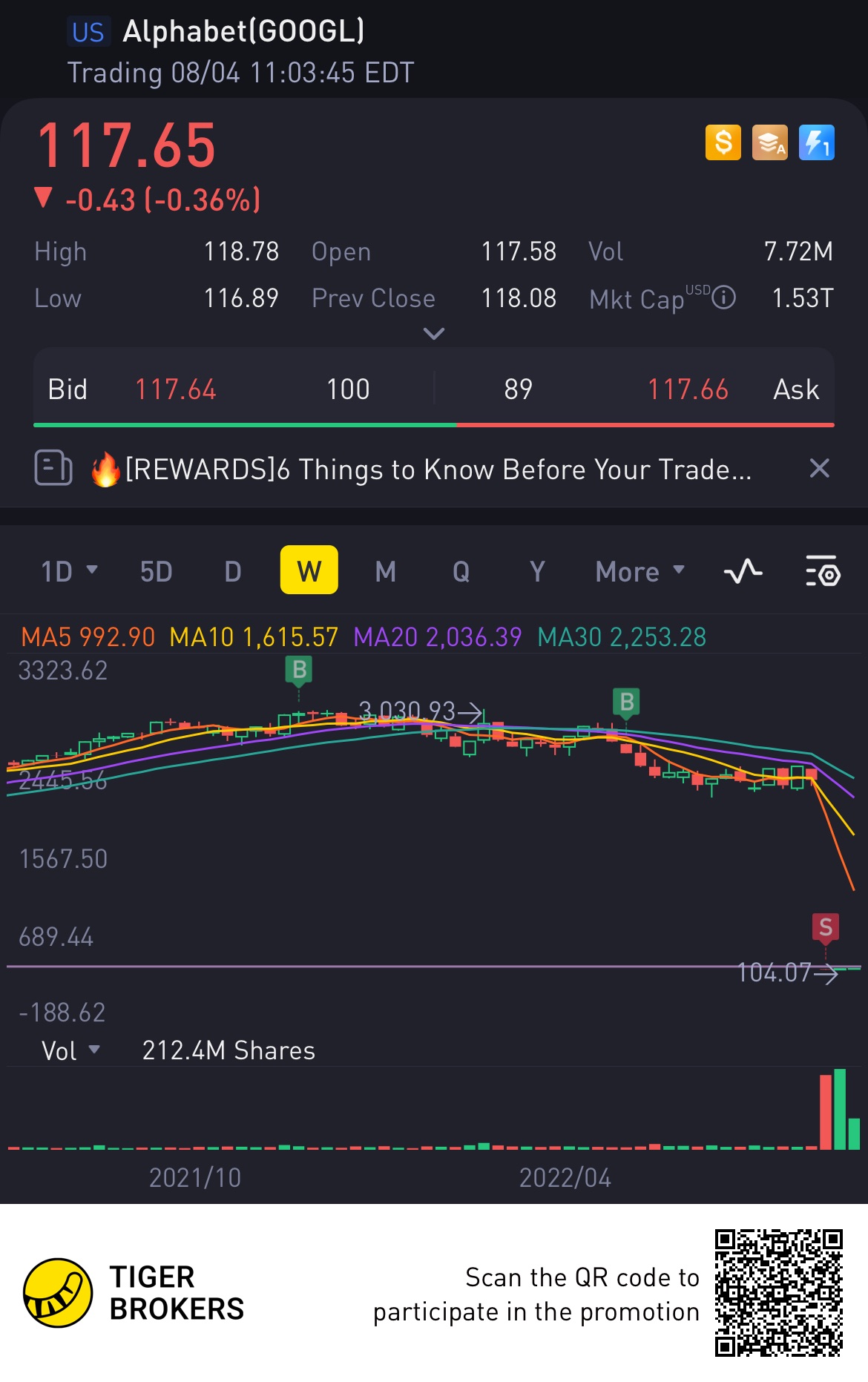Switch to the monthly M chart

point(385,571)
